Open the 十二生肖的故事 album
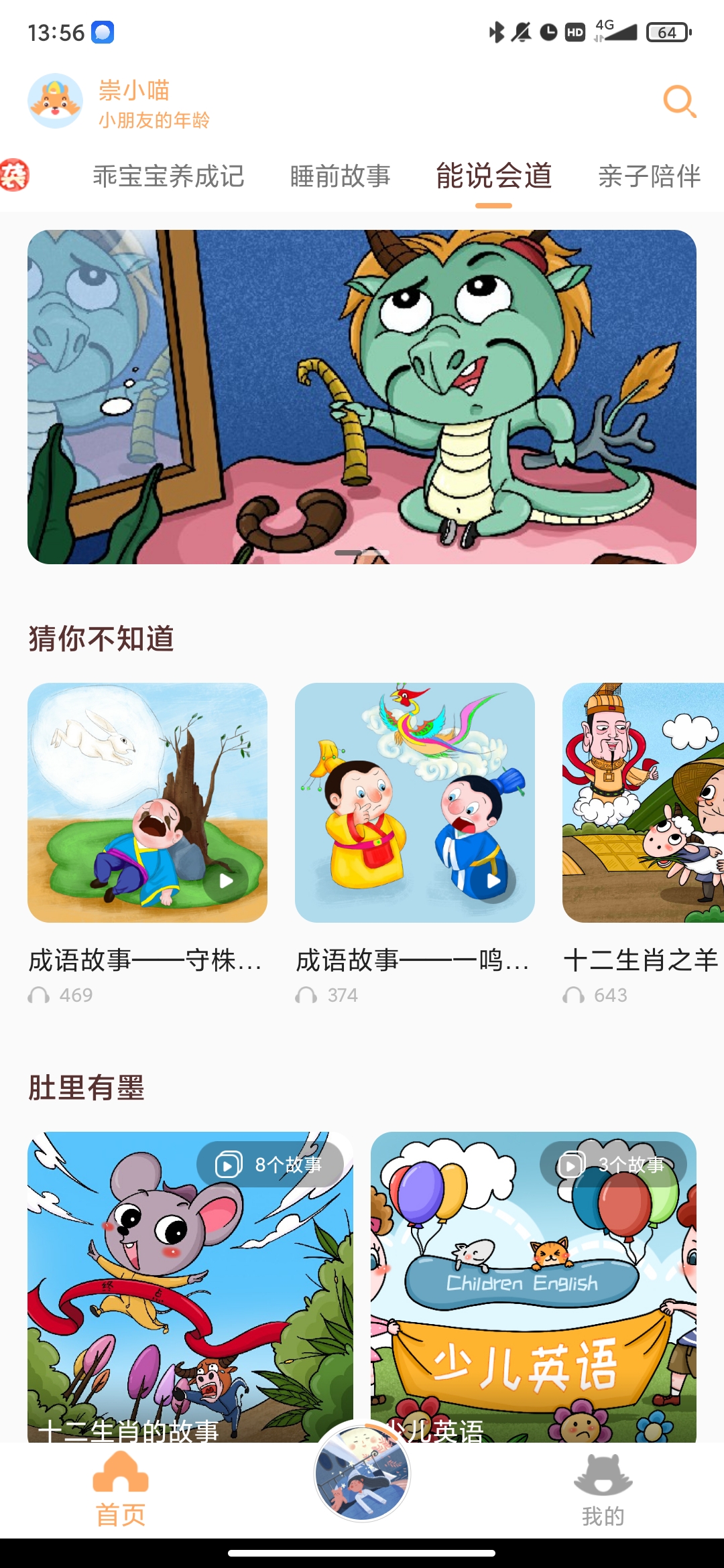 point(190,1287)
